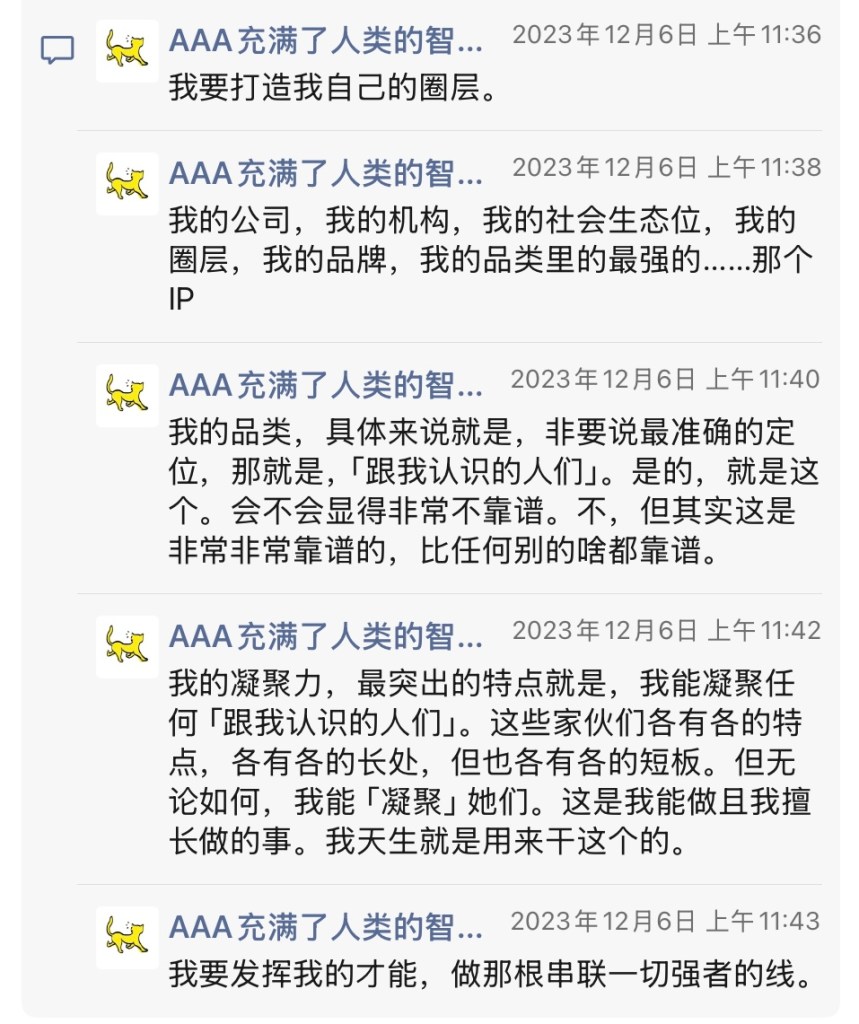Open the avatar on the 11:36 post
Image resolution: width=859 pixels, height=1024 pixels.
pos(127,50)
